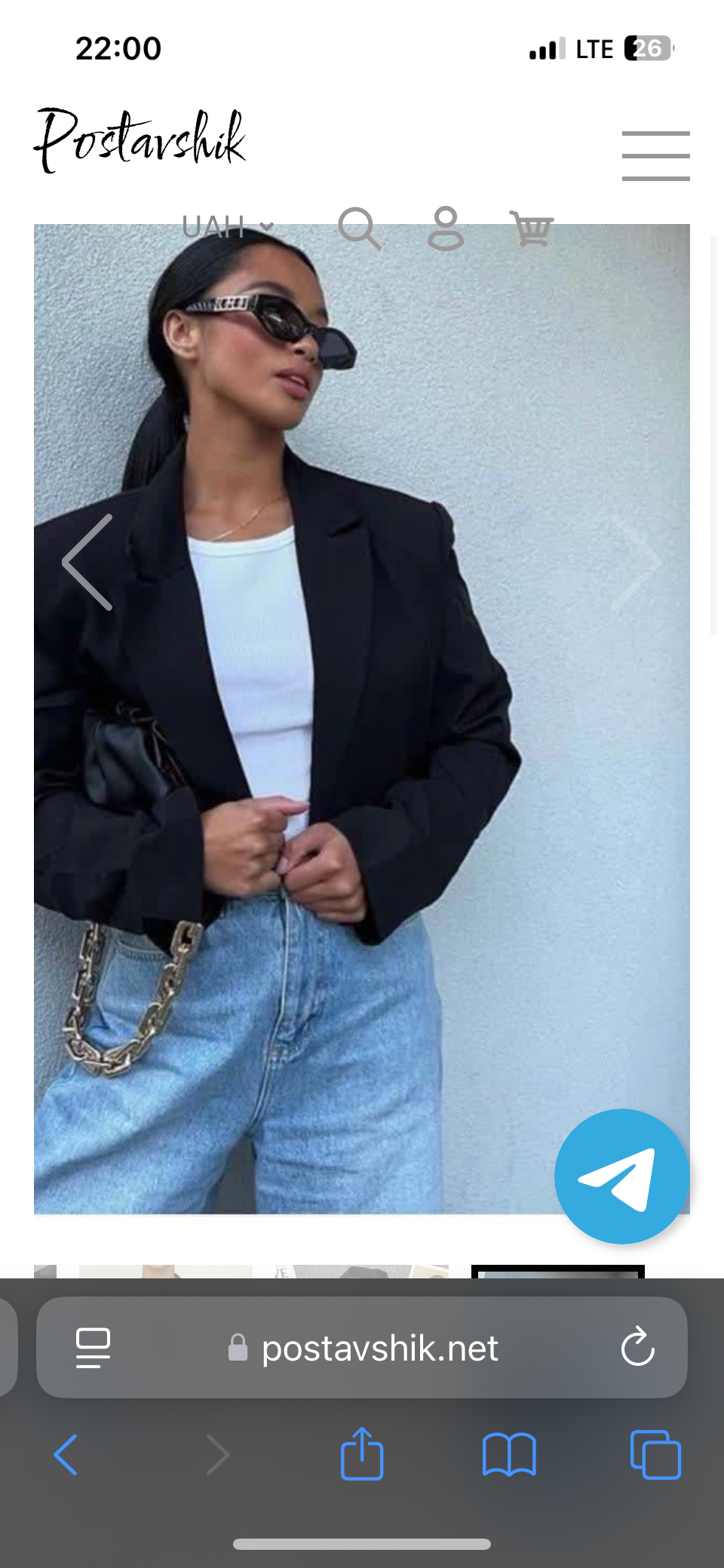
Task: Share this page from Safari toolbar
Action: coord(362,1453)
